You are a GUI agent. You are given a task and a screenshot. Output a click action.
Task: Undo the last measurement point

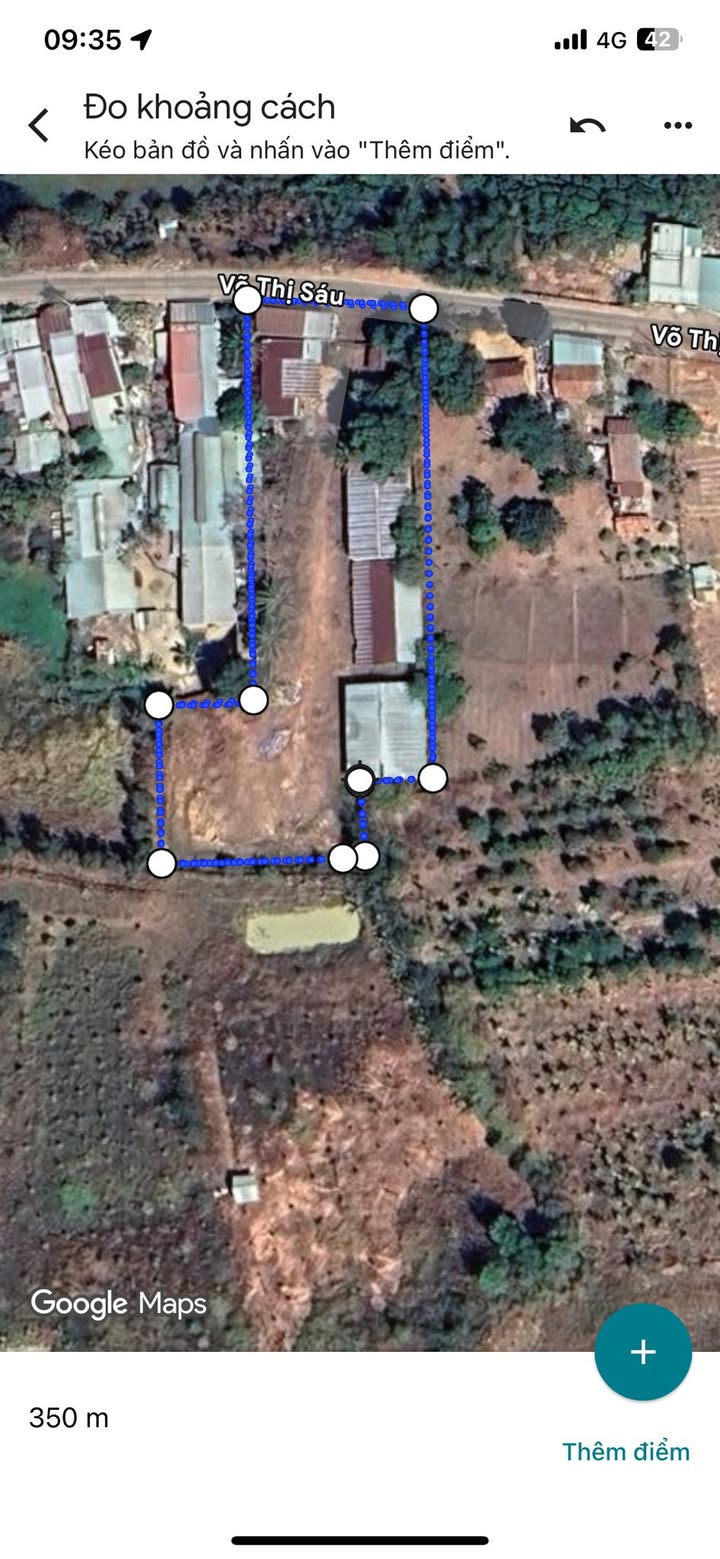587,125
